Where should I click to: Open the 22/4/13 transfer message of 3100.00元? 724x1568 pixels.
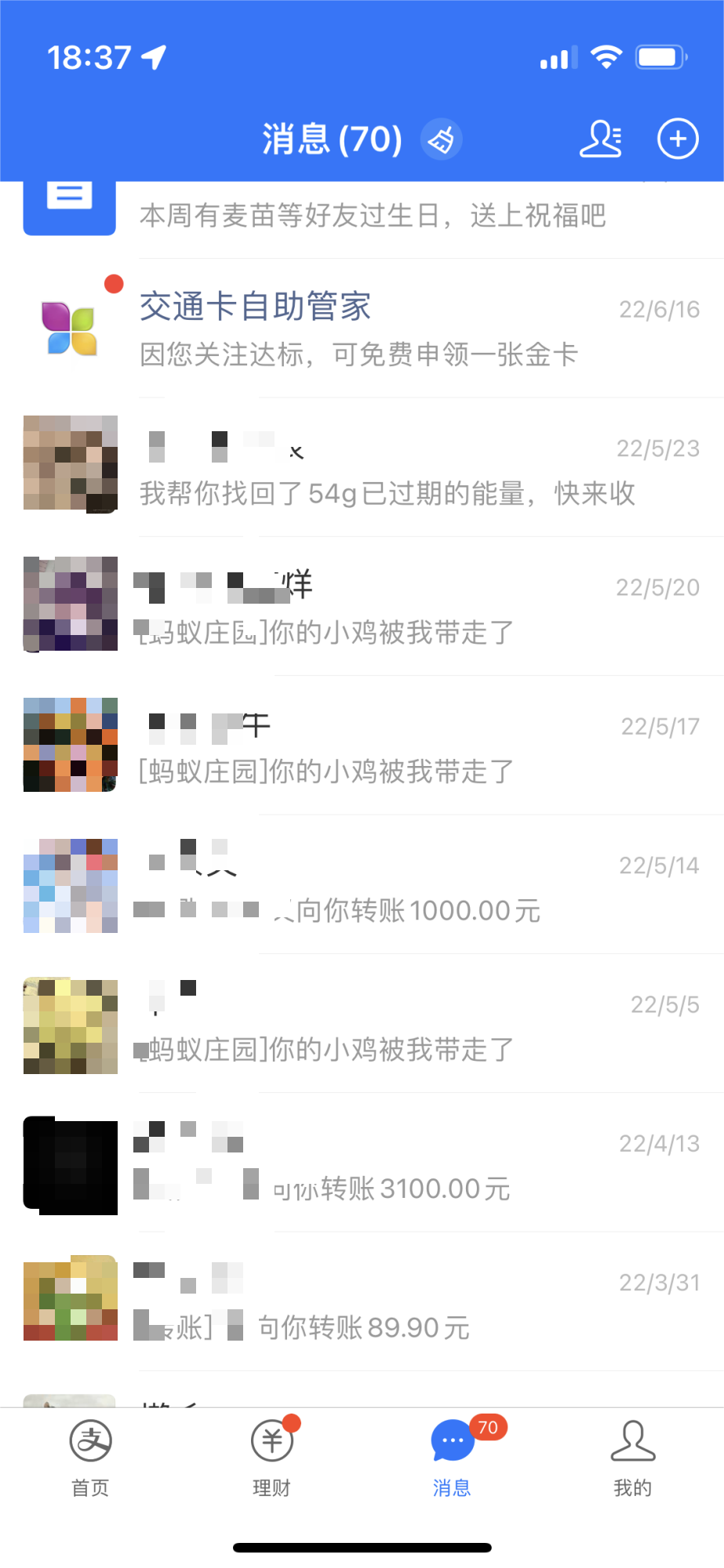361,1164
